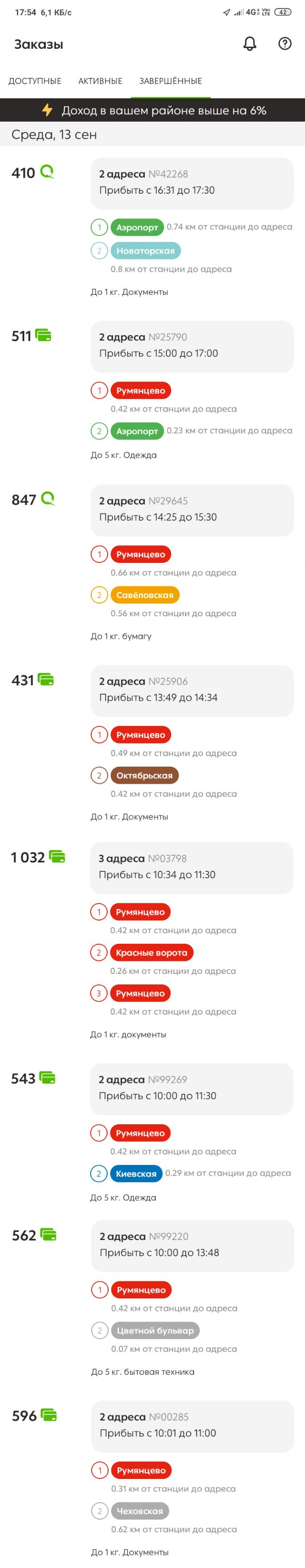Image resolution: width=305 pixels, height=1568 pixels.
Task: Switch to the Доступные tab
Action: [35, 81]
